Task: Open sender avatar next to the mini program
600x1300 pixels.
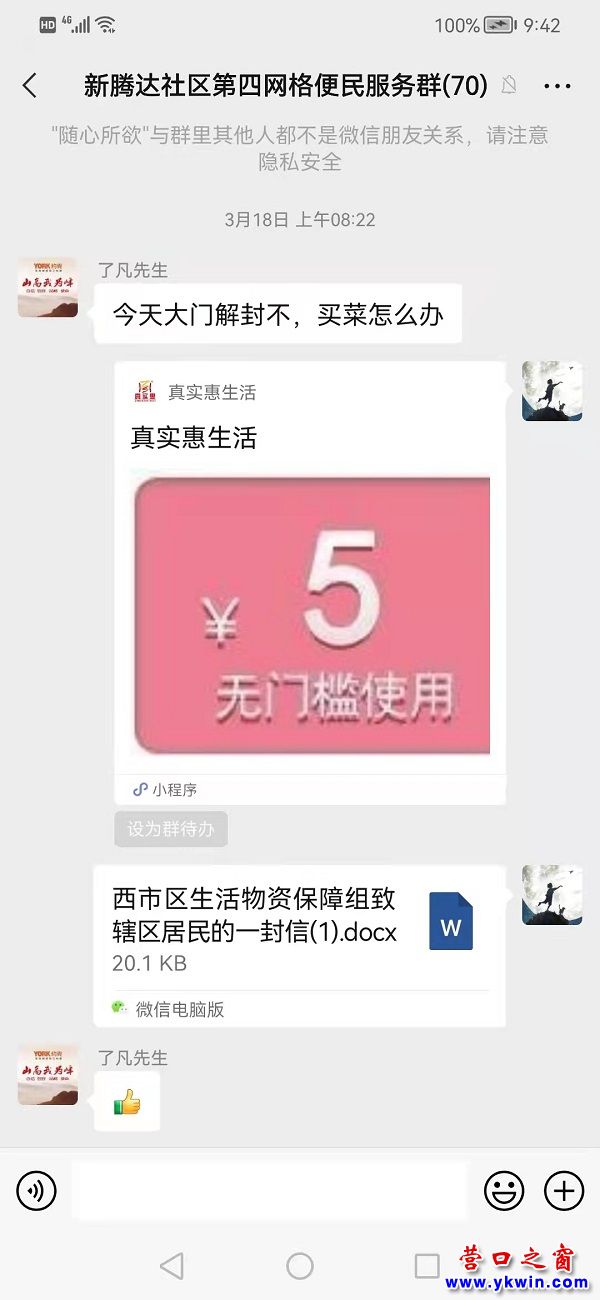Action: click(552, 391)
